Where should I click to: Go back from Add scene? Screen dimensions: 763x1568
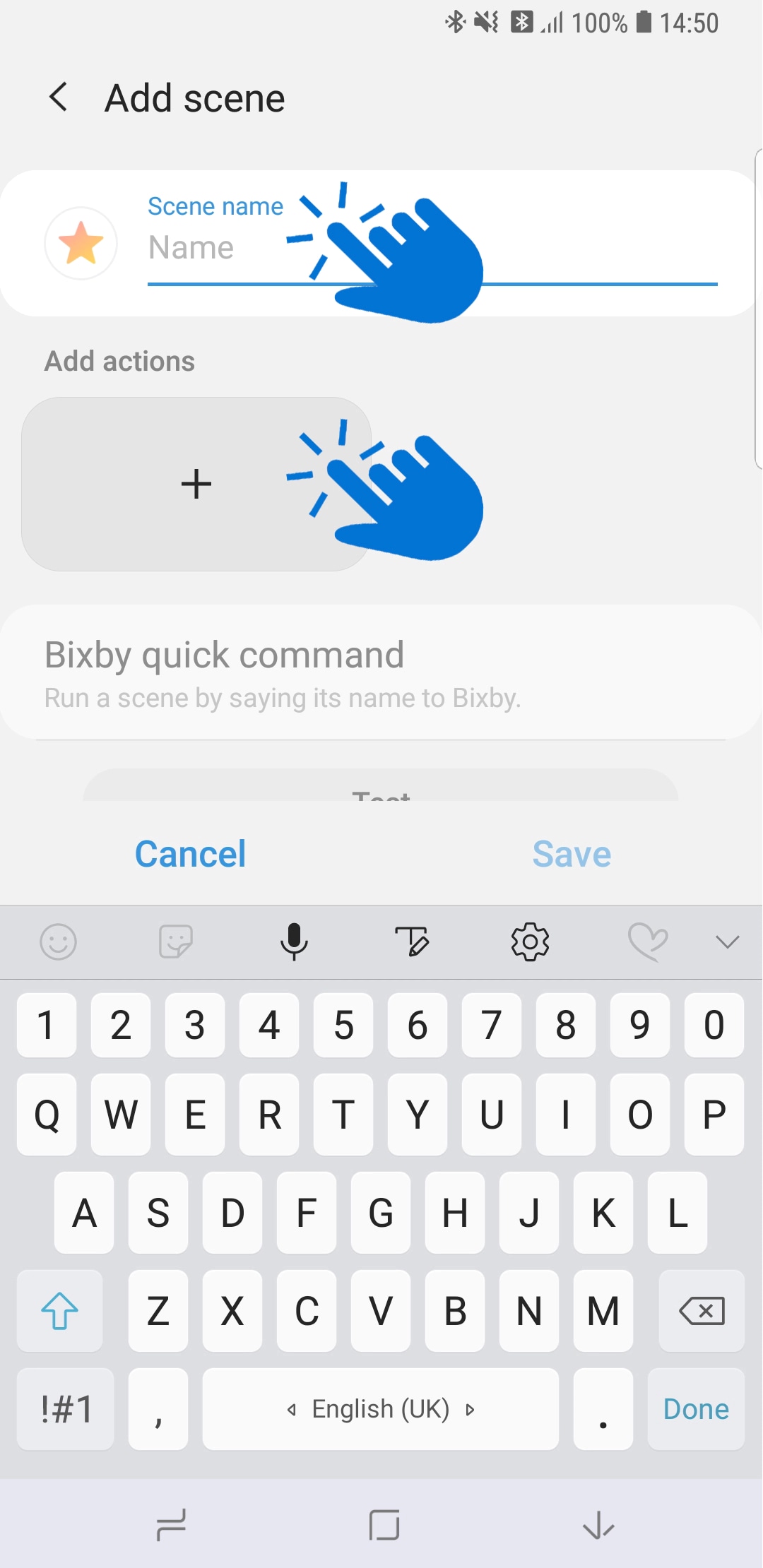[x=59, y=97]
